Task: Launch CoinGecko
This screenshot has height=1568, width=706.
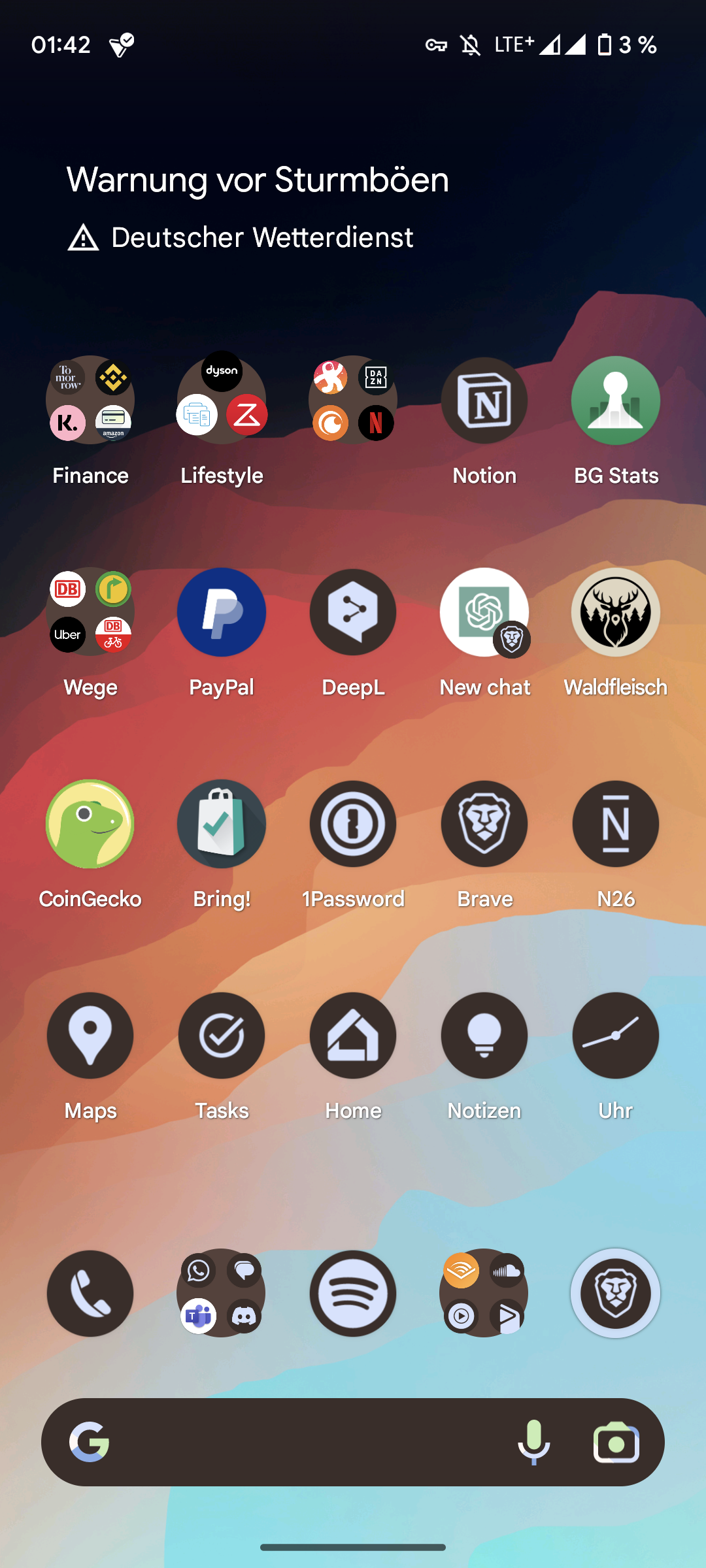Action: point(90,824)
